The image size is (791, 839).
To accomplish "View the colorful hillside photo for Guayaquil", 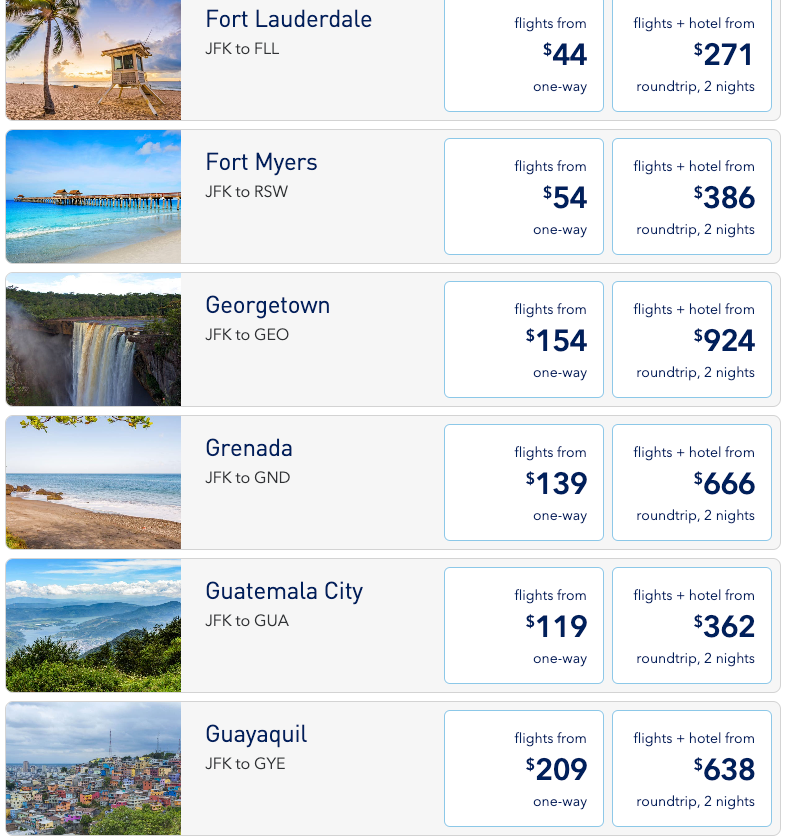I will tap(91, 768).
